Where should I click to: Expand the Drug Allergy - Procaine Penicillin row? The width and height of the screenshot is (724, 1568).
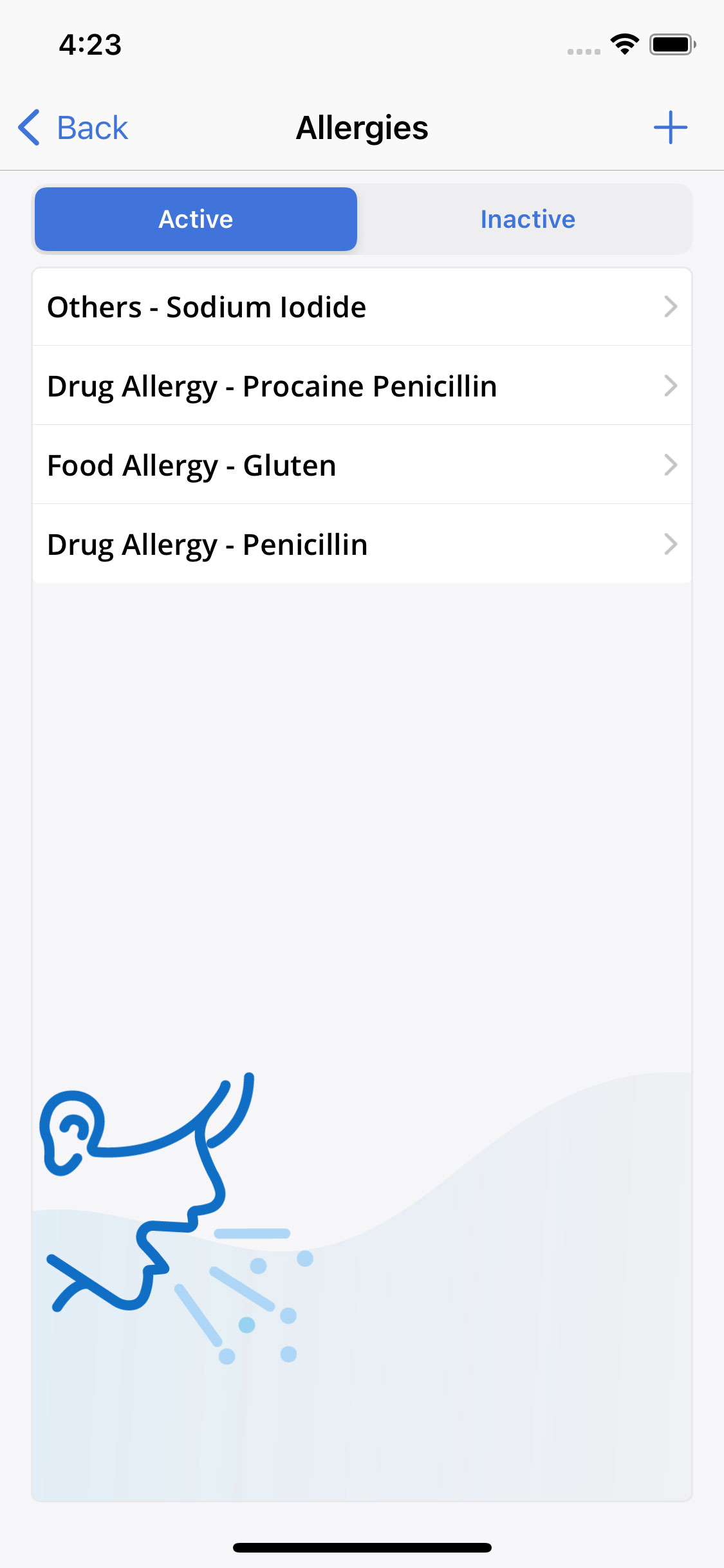coord(362,386)
